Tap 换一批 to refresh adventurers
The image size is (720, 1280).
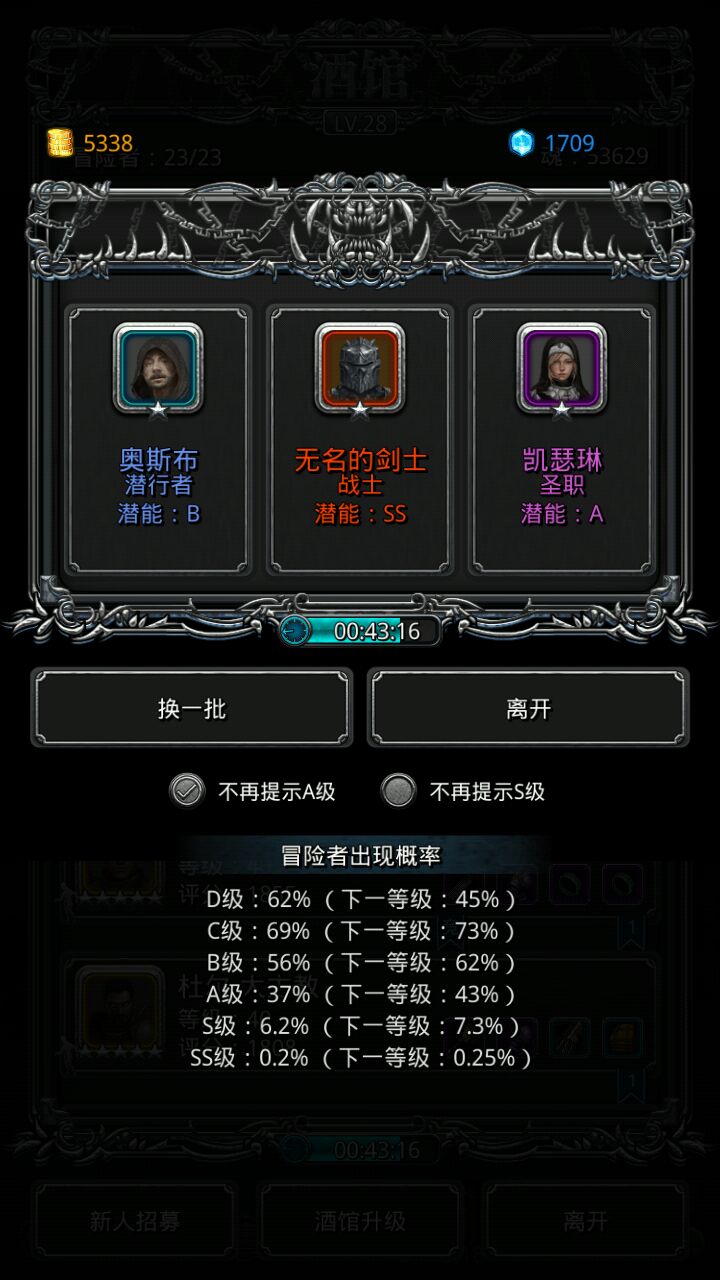[x=192, y=709]
